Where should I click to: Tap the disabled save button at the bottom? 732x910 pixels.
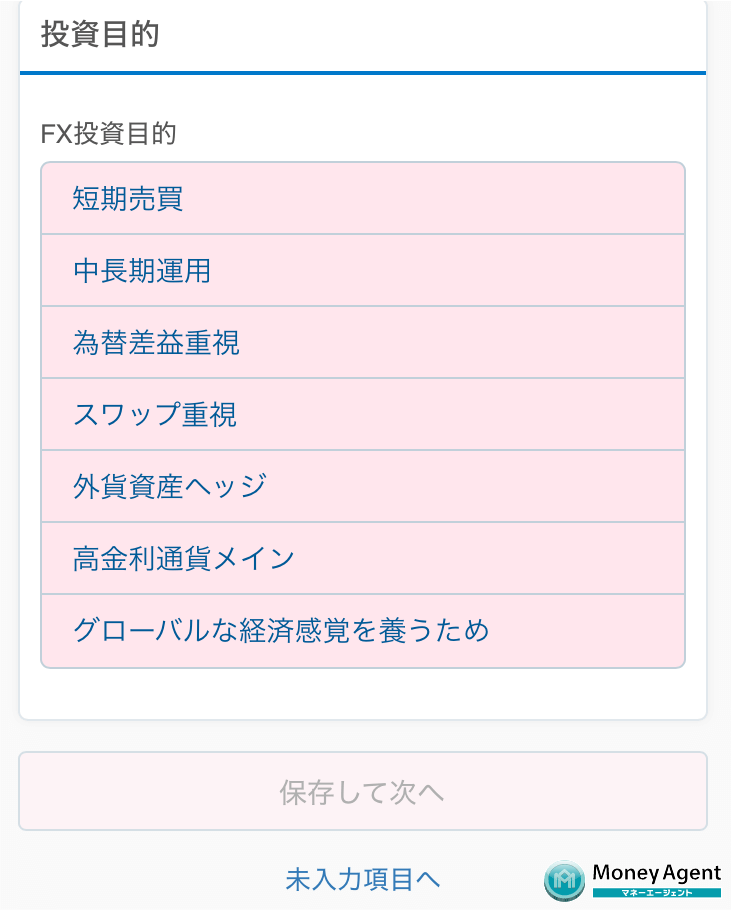pyautogui.click(x=362, y=790)
